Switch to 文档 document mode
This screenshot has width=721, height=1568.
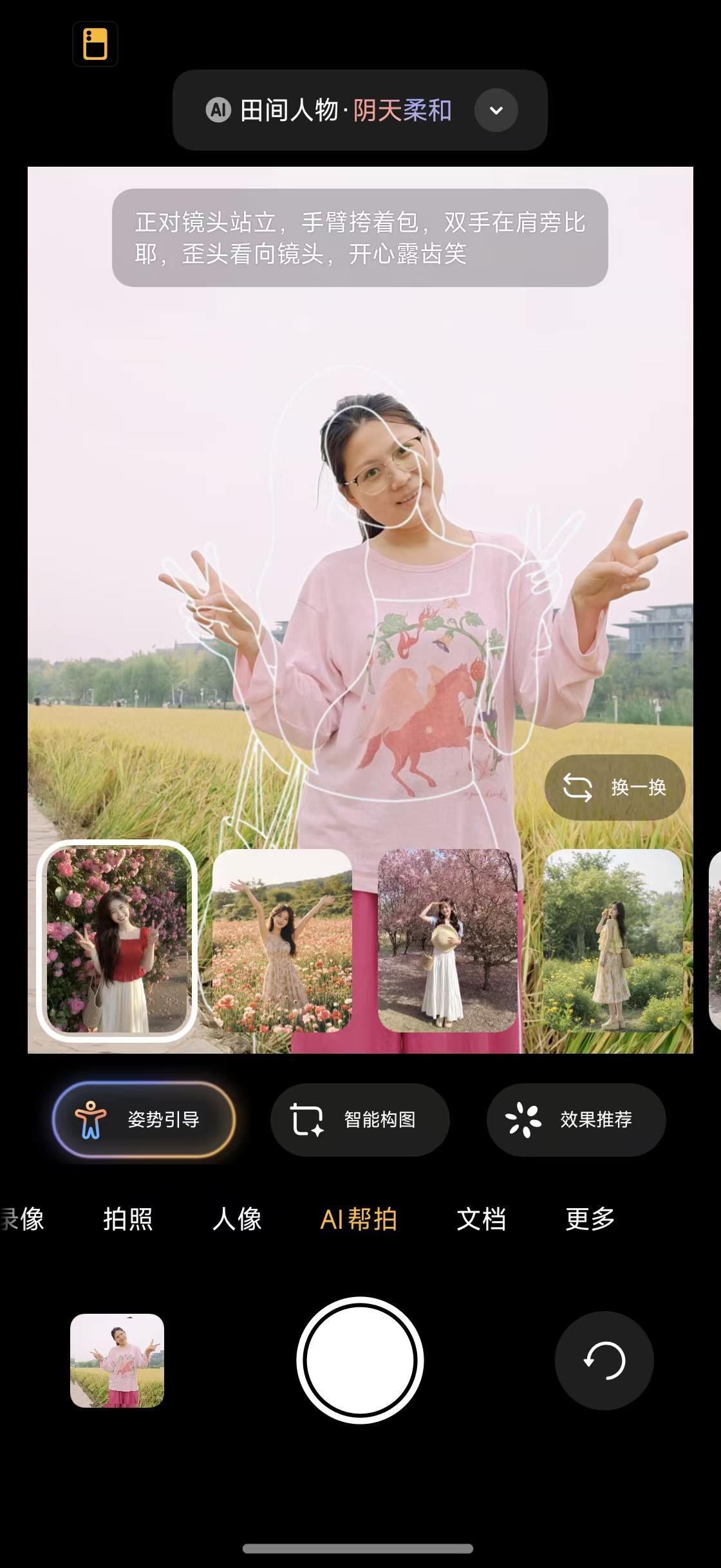point(481,1219)
